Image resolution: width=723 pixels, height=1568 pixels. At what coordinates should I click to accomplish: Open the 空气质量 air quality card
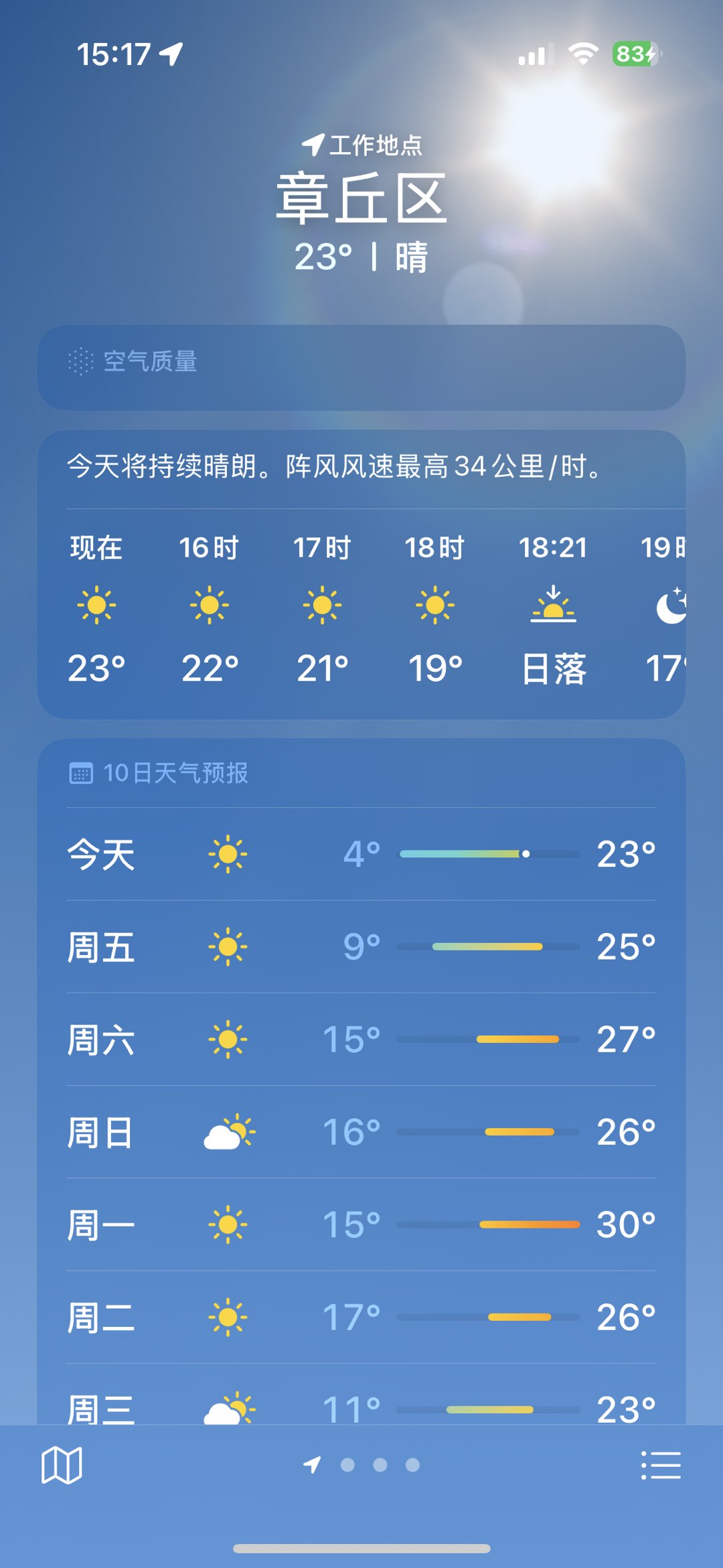point(361,367)
